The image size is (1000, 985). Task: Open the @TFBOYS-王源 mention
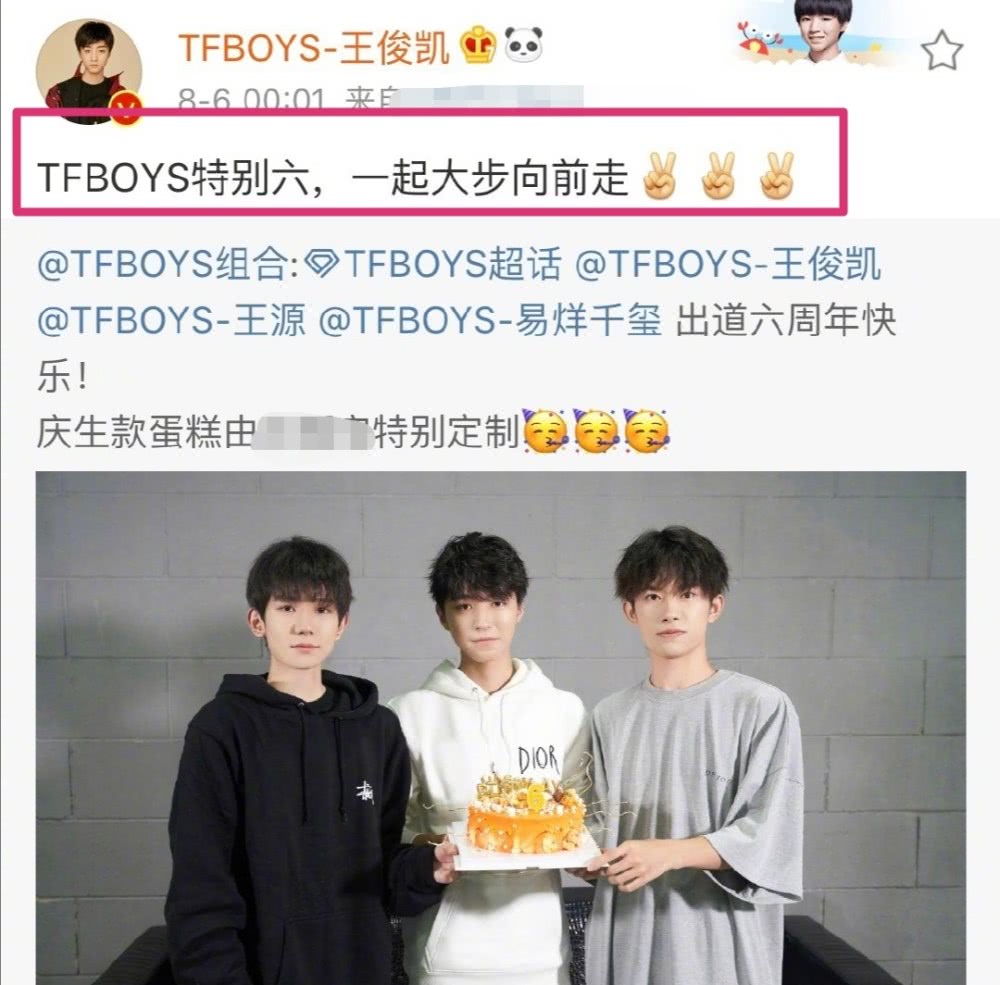(x=171, y=322)
